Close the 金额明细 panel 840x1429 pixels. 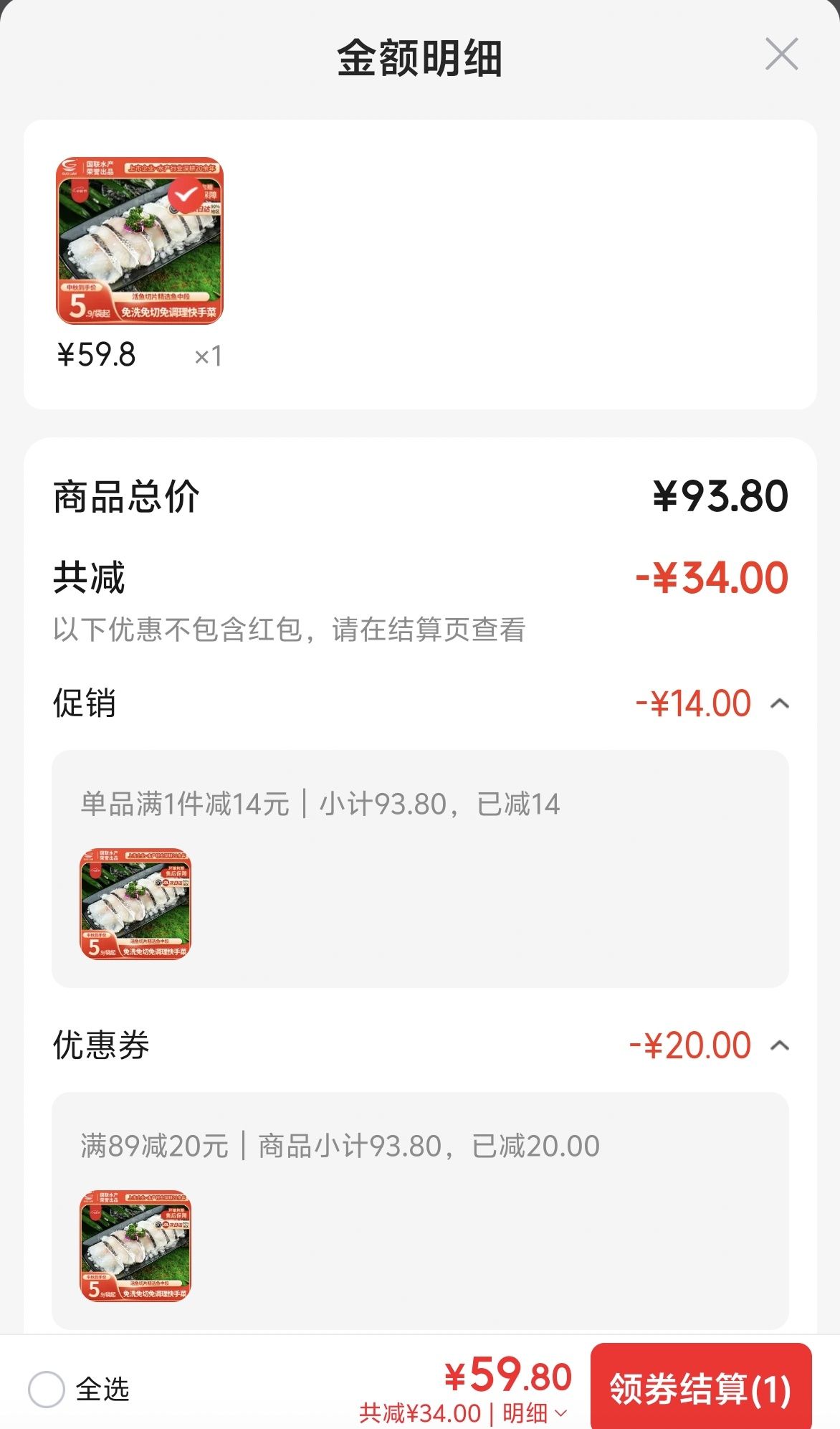pyautogui.click(x=781, y=54)
